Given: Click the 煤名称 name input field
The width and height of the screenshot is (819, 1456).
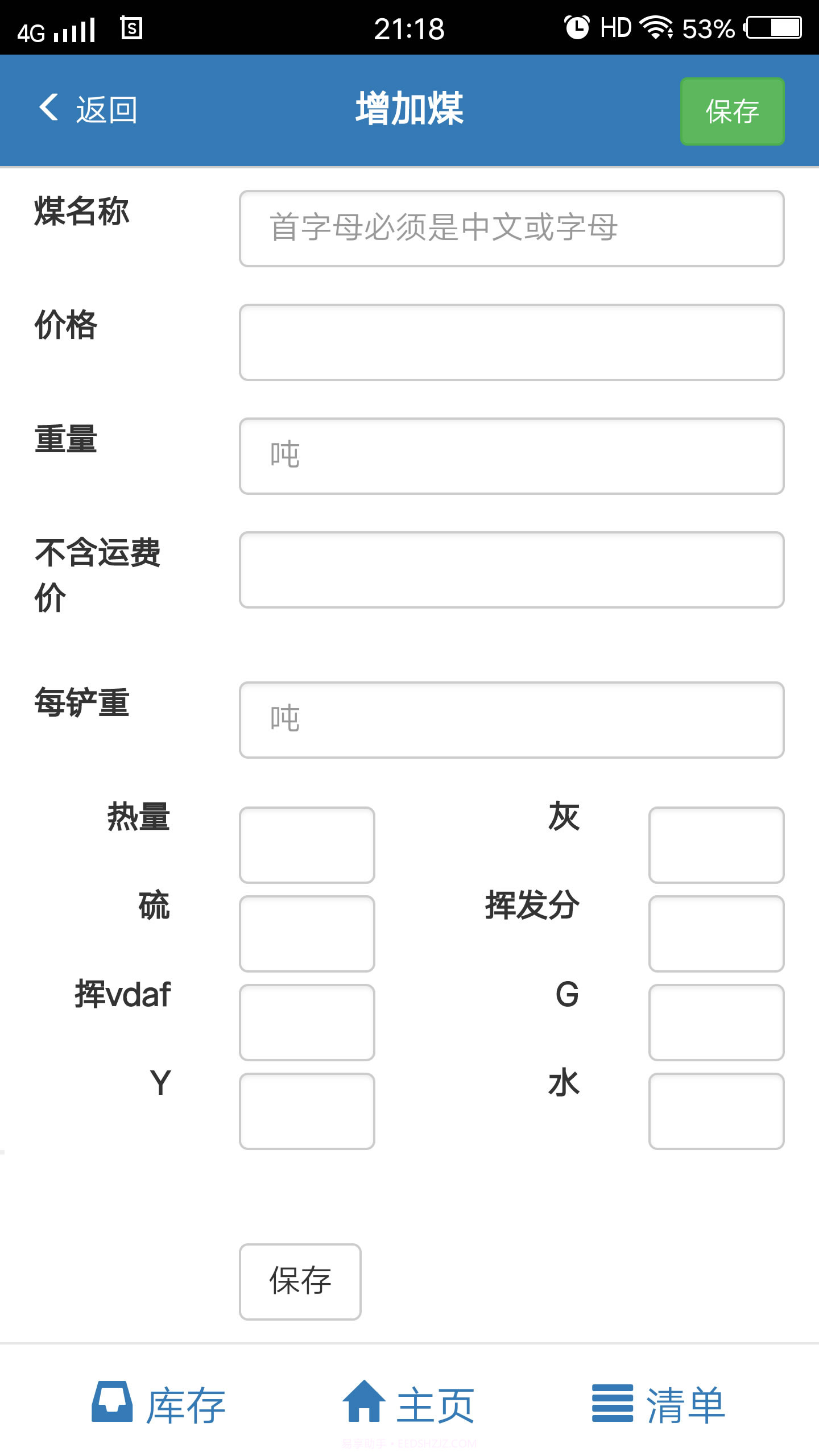Looking at the screenshot, I should (511, 229).
